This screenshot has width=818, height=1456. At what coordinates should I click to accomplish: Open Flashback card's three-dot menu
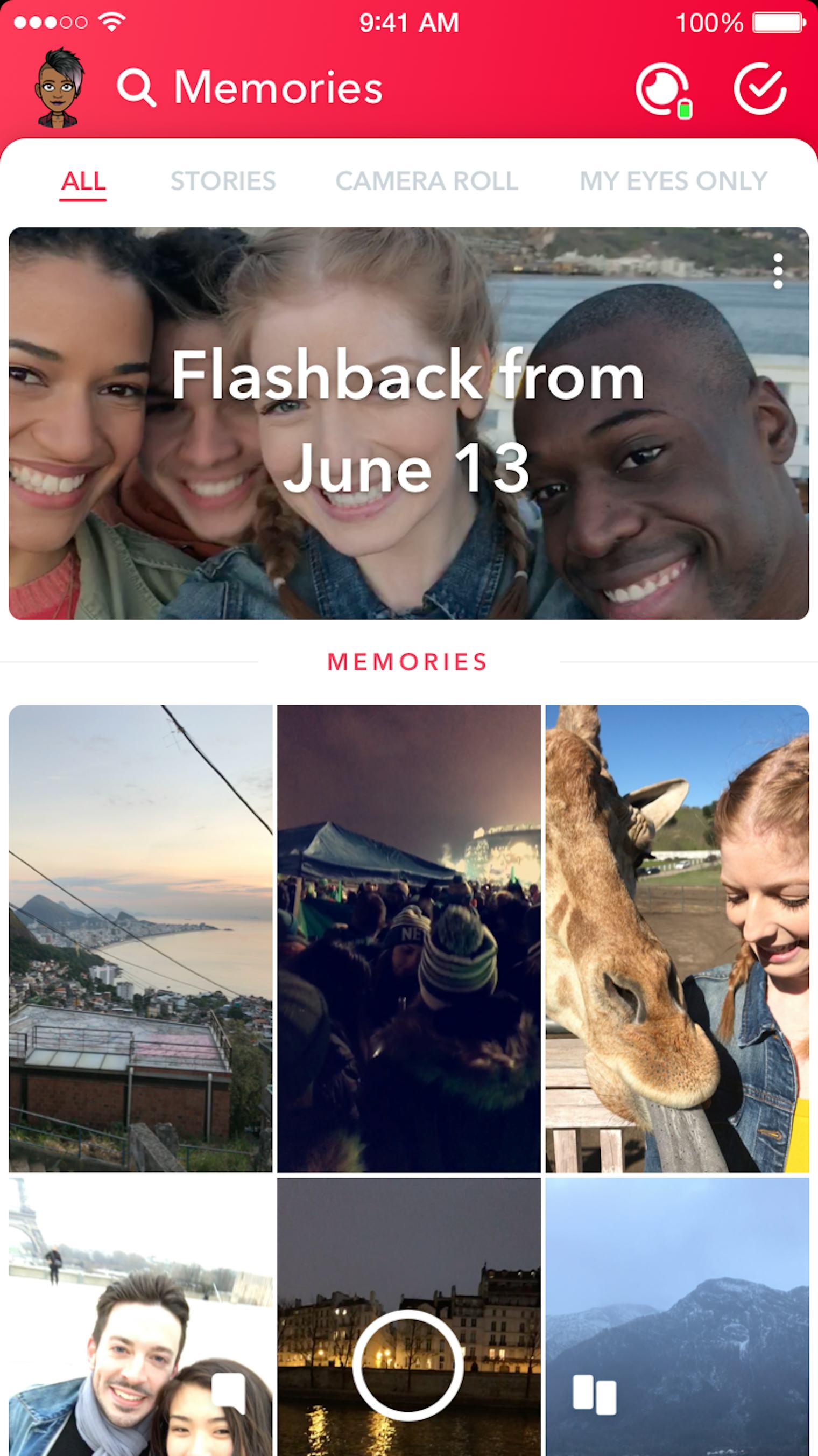coord(778,271)
